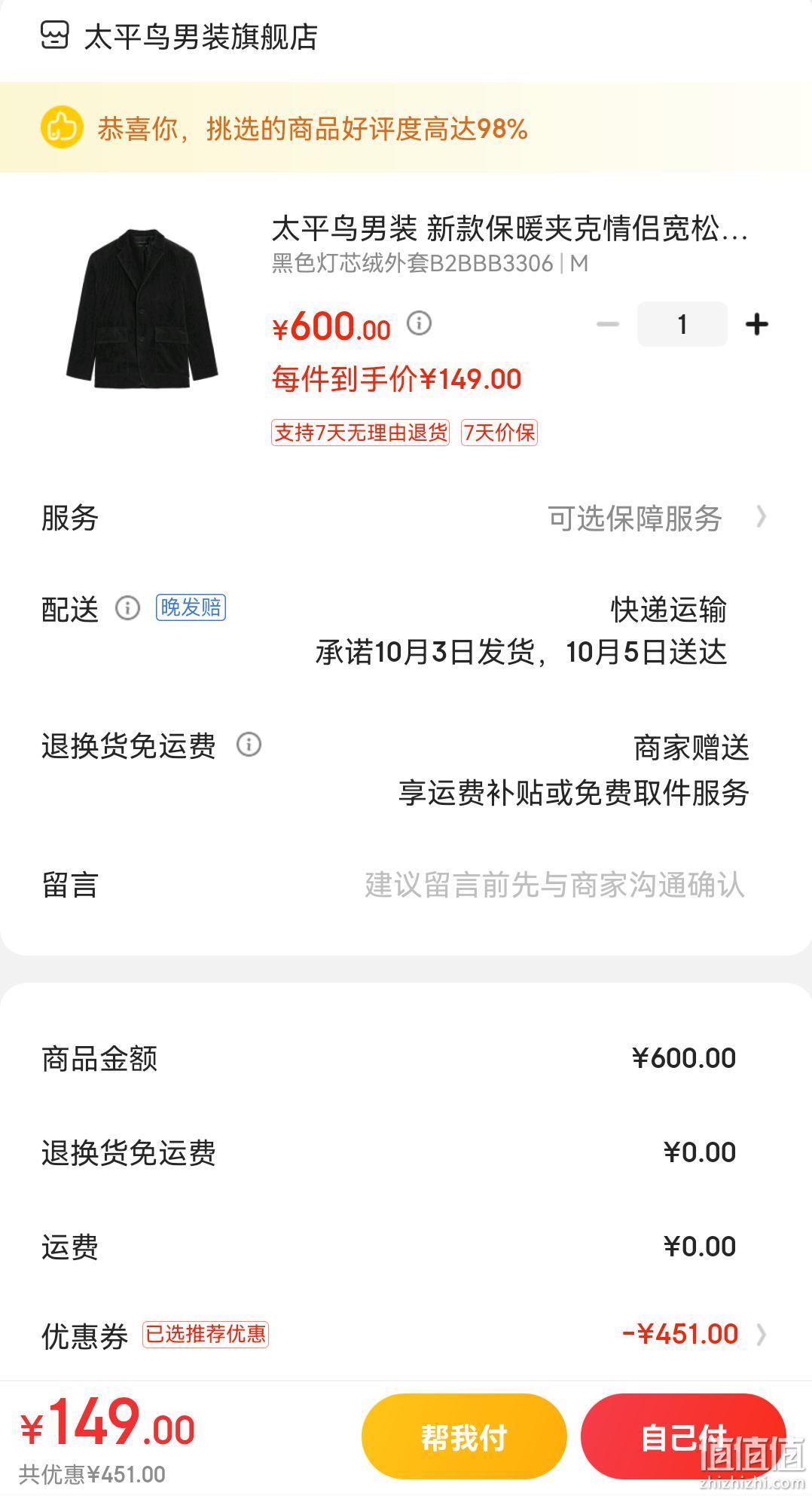Open the 服务 可选保障服务 row
The width and height of the screenshot is (812, 1496).
[x=406, y=518]
